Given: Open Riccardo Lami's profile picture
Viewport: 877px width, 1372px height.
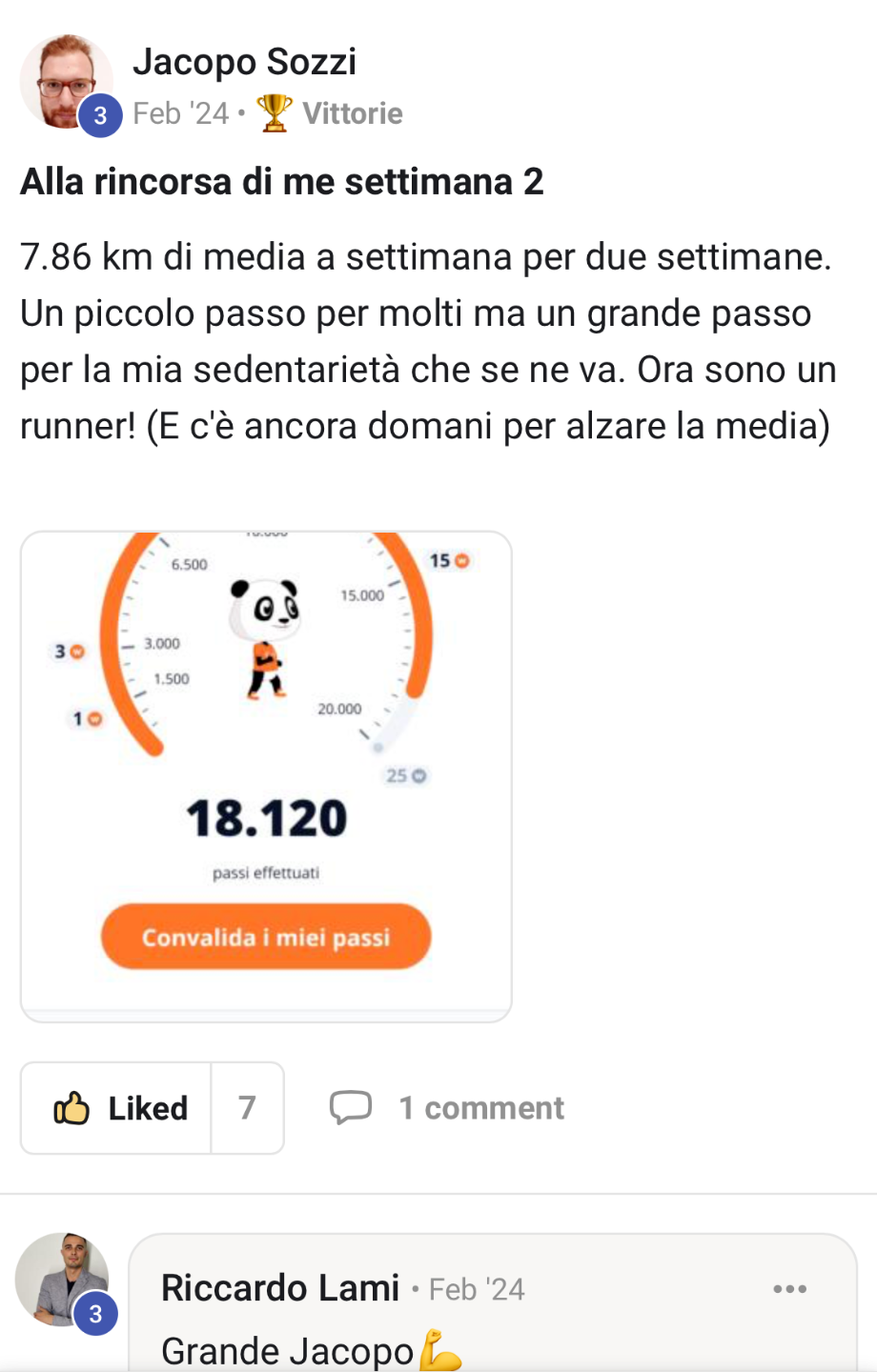Looking at the screenshot, I should coord(62,1280).
